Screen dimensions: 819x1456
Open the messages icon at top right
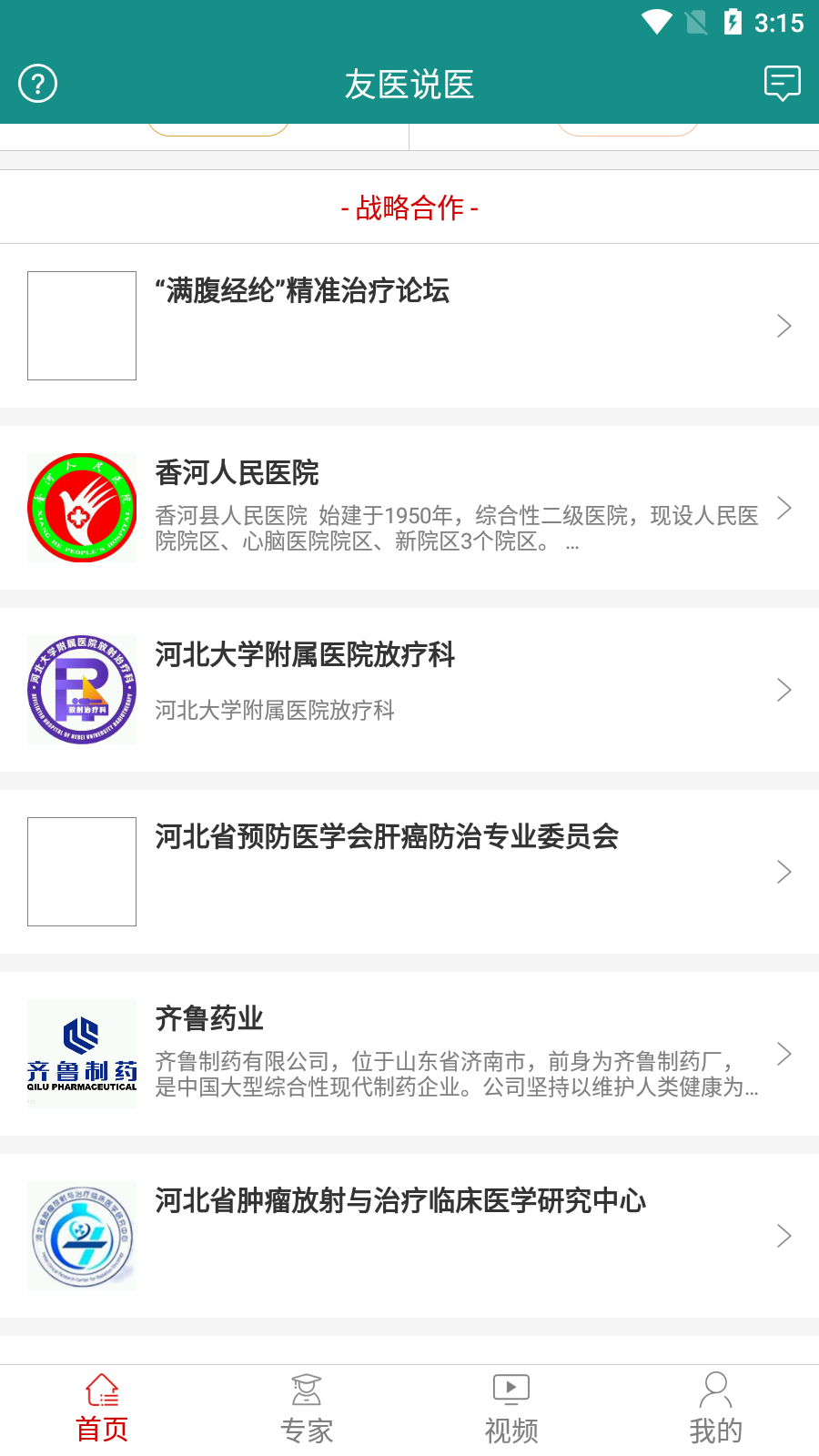781,83
